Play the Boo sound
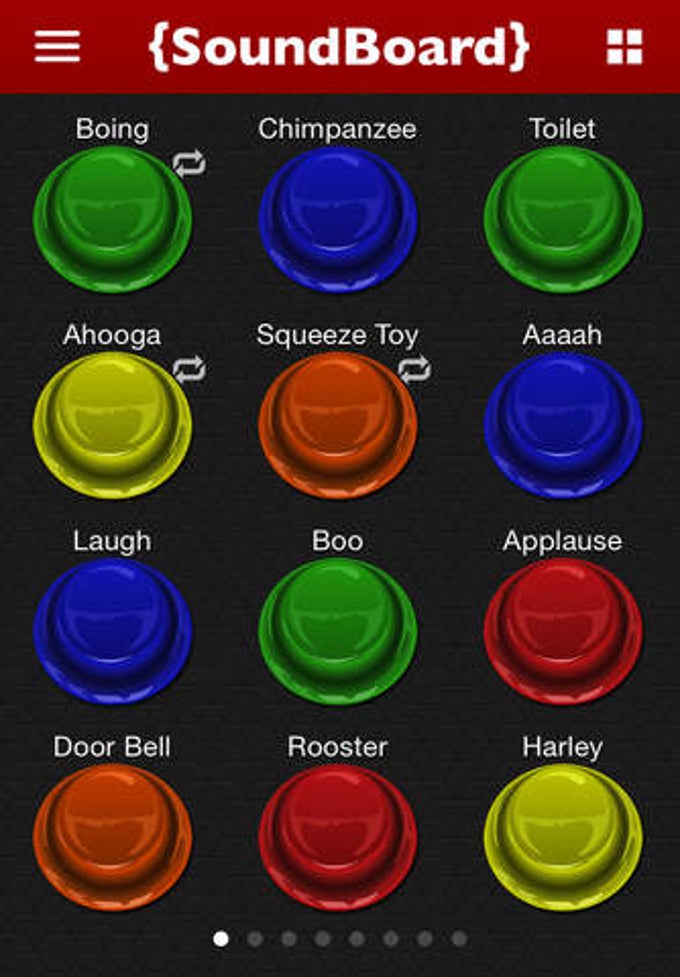680x977 pixels. click(338, 630)
